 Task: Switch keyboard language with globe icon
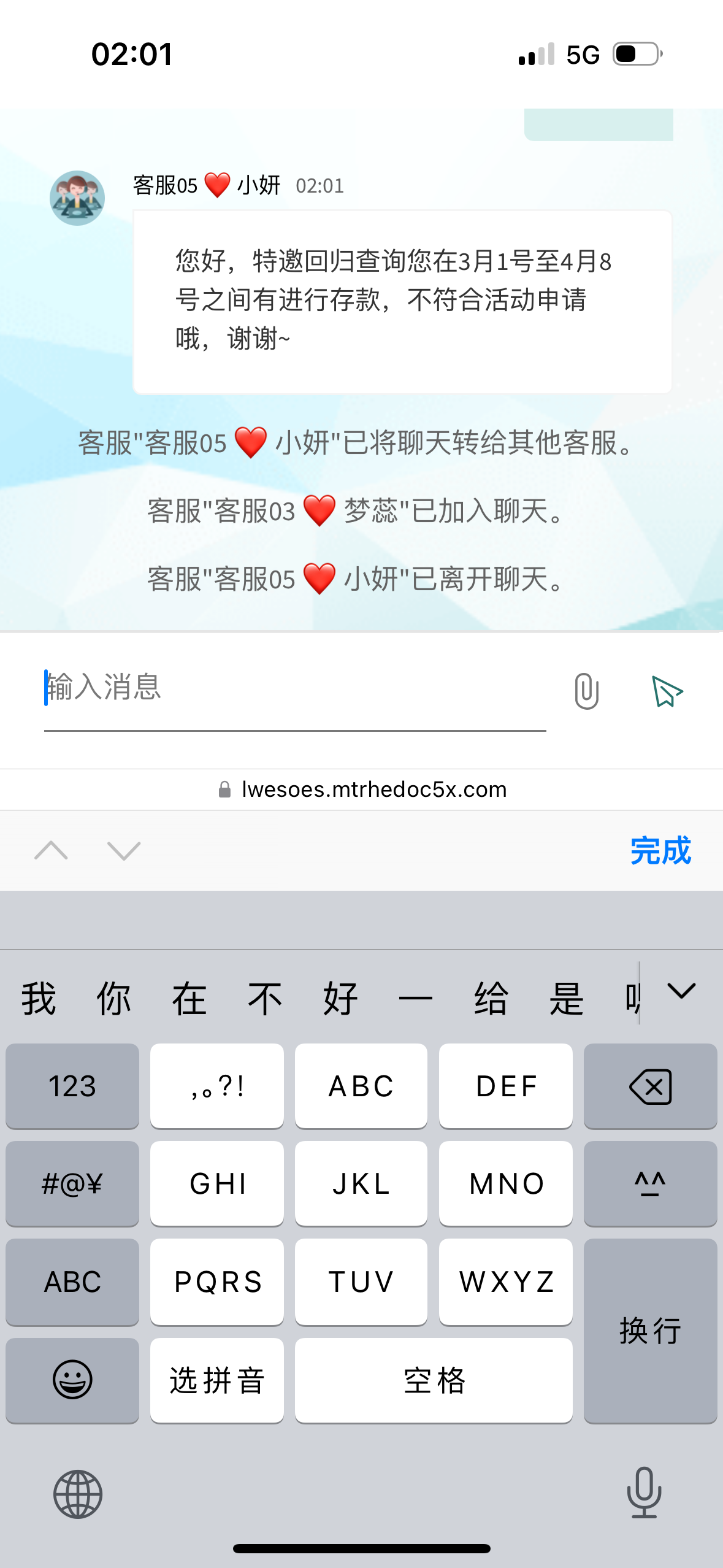point(78,1494)
